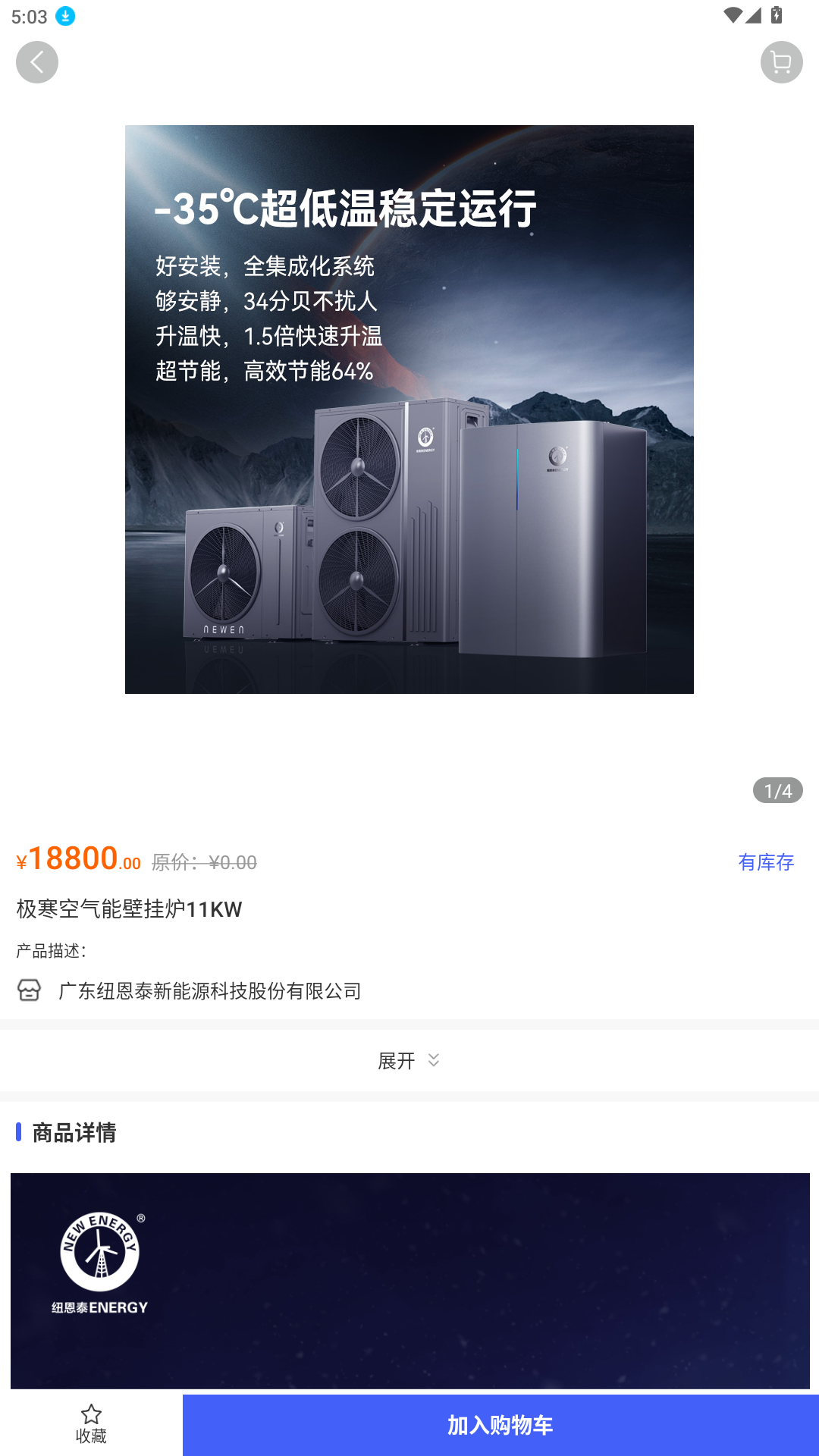
Task: Open the store 广东纽恩泰新能源科技股份有限公司
Action: pyautogui.click(x=209, y=990)
